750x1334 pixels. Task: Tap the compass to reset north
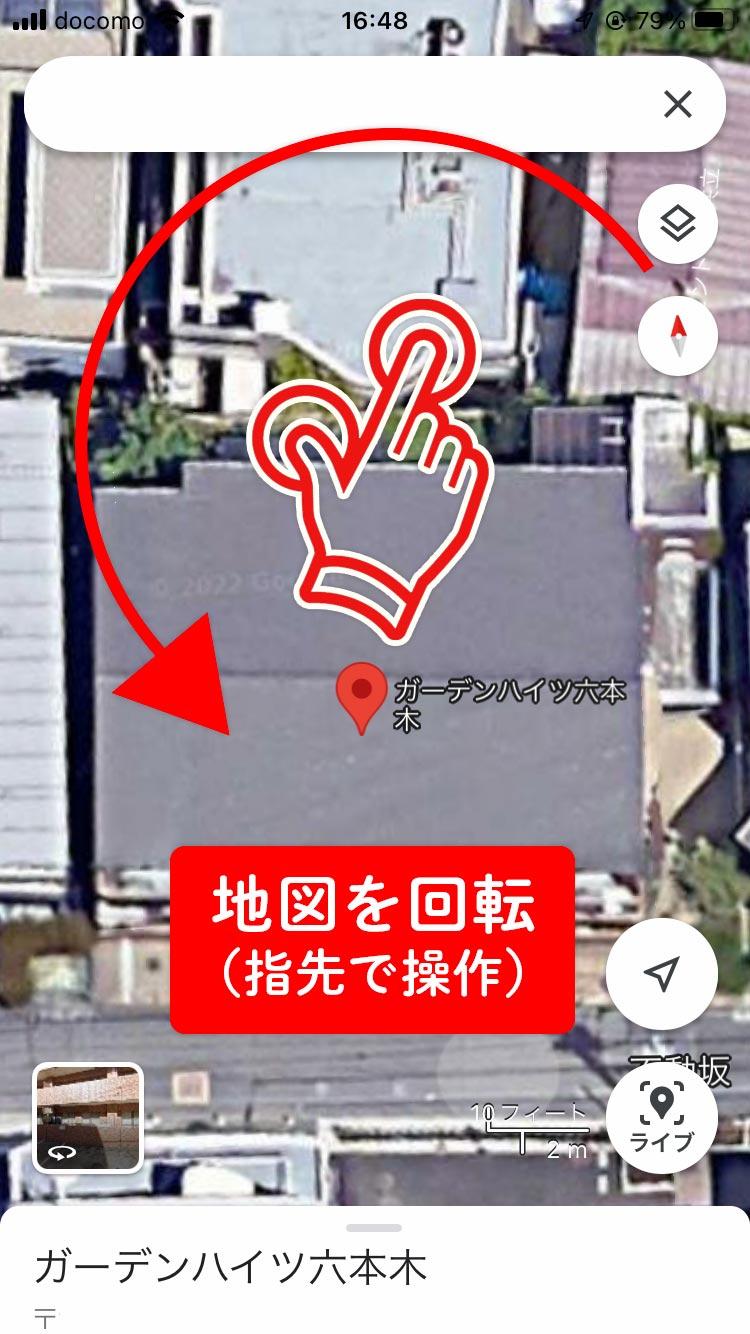coord(678,334)
